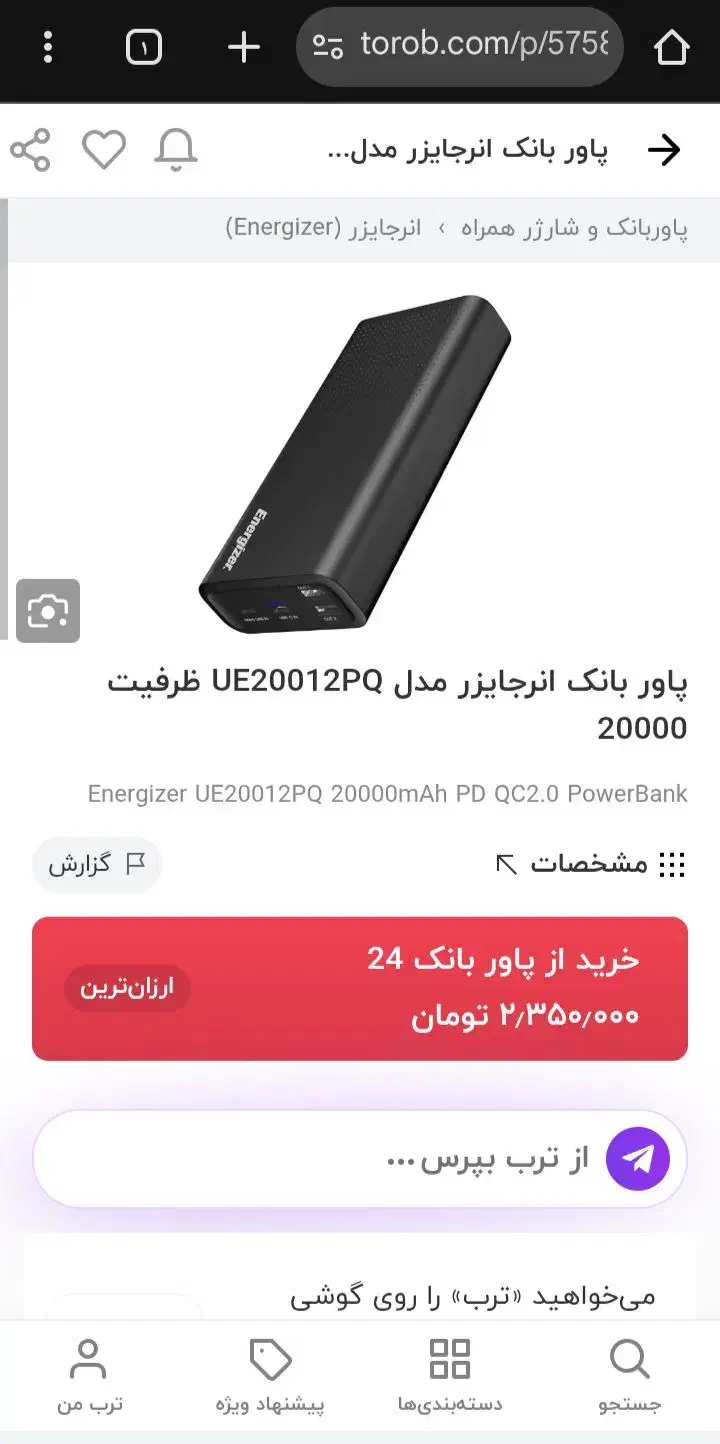720x1444 pixels.
Task: Tap the purple send icon in the ask box
Action: point(639,1158)
